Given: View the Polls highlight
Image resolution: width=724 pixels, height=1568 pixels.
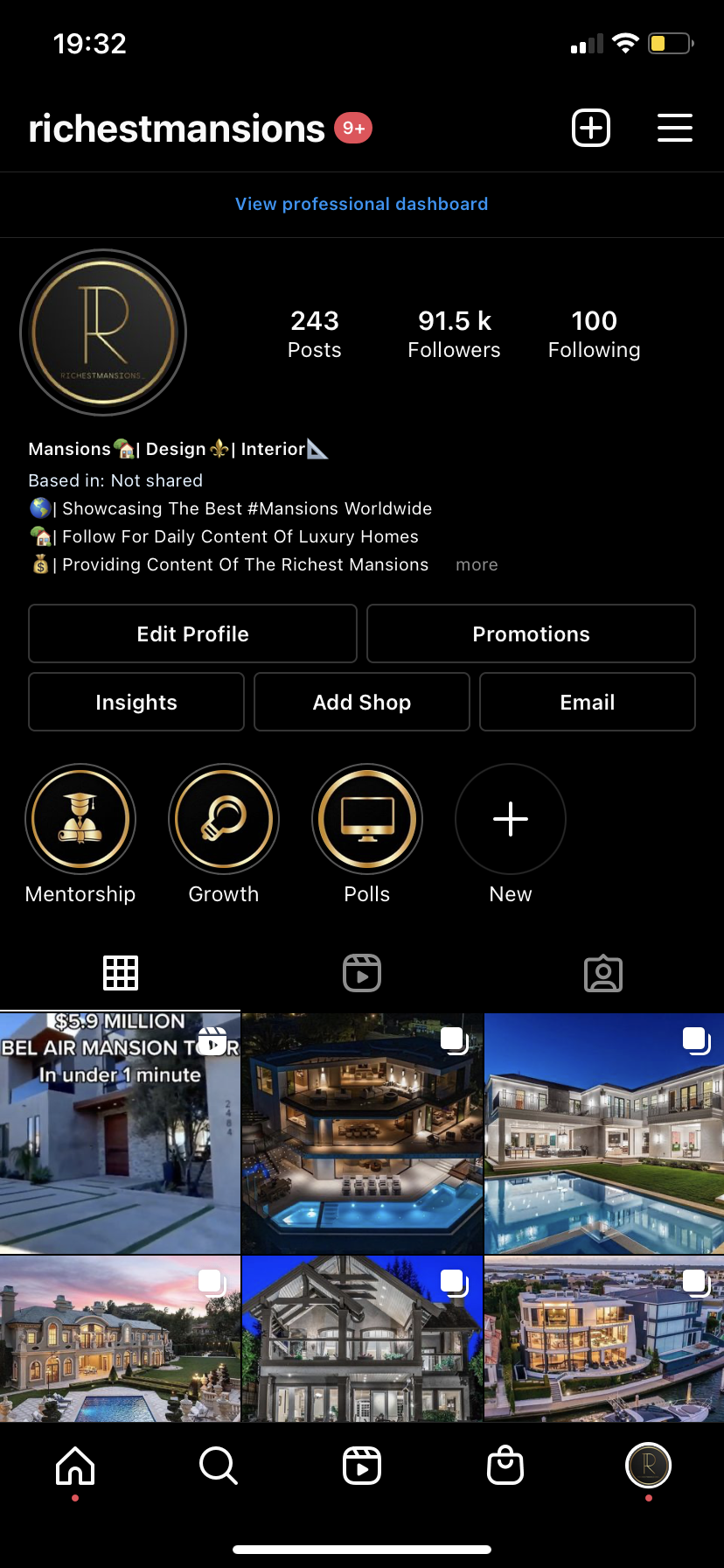Looking at the screenshot, I should coord(367,820).
